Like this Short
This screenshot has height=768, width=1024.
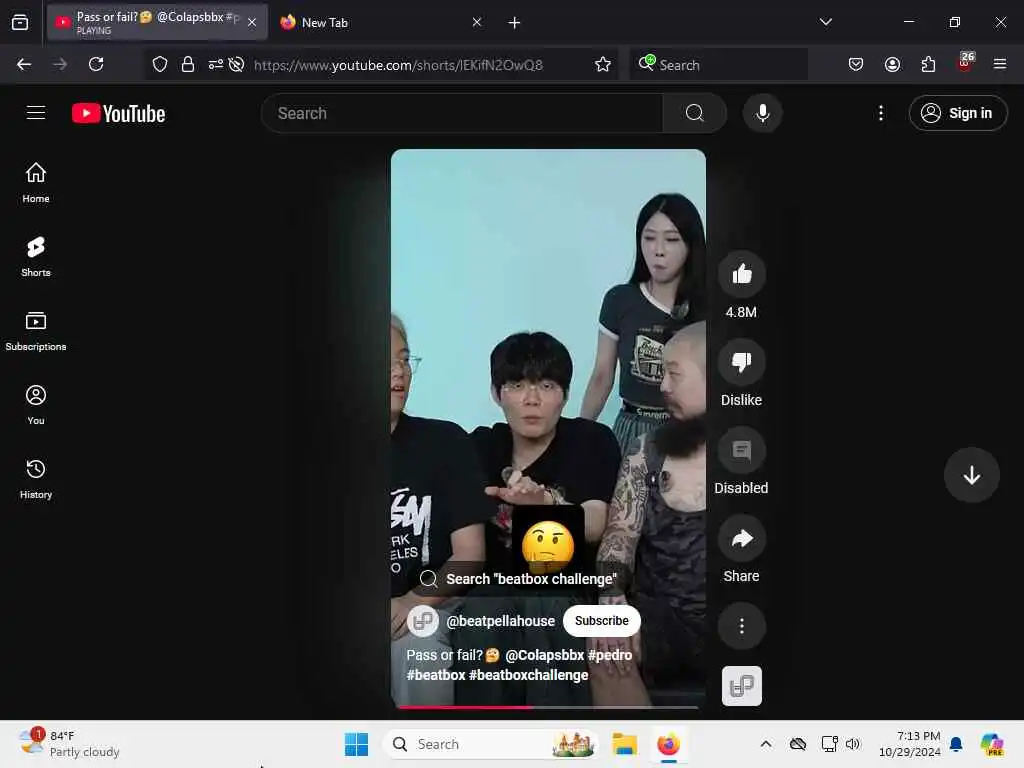click(x=742, y=274)
